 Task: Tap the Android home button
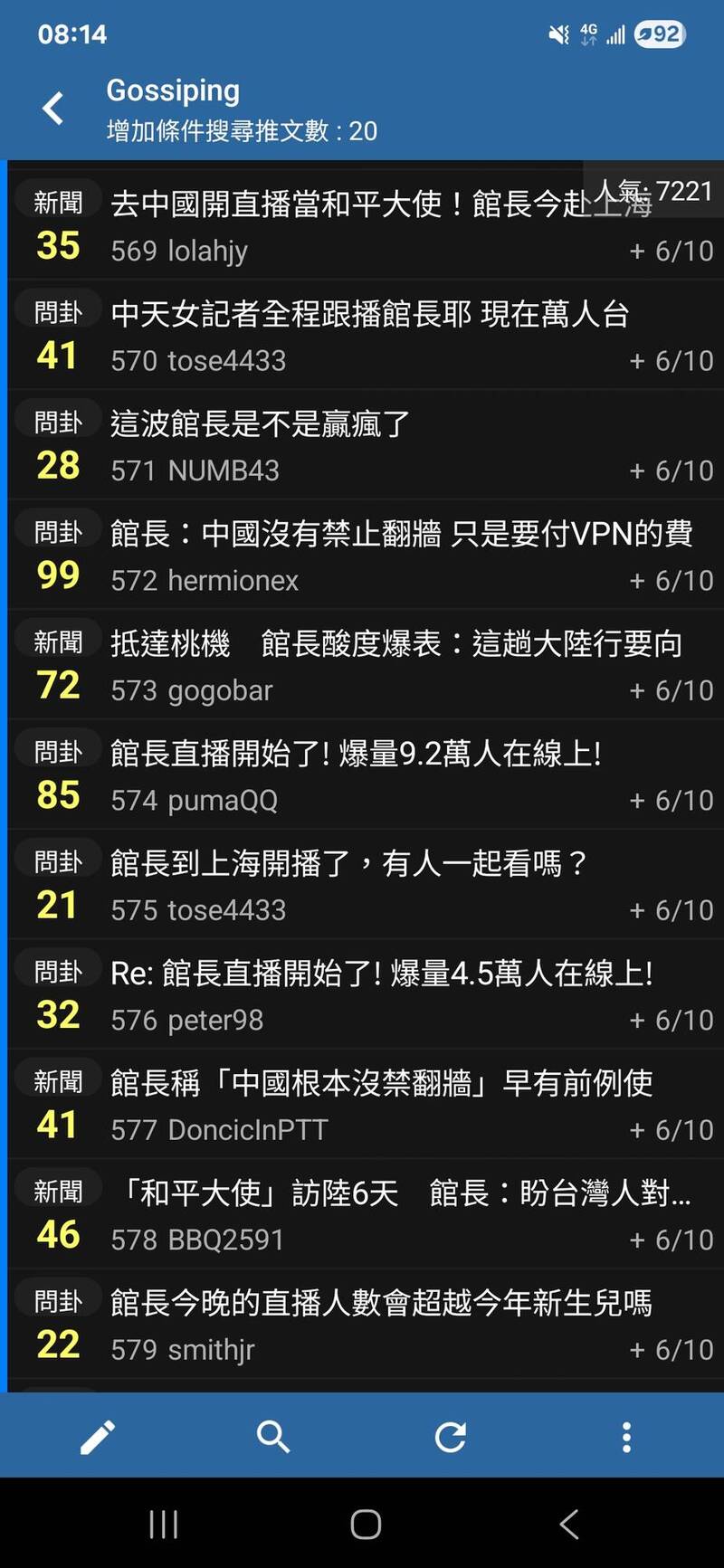[362, 1524]
